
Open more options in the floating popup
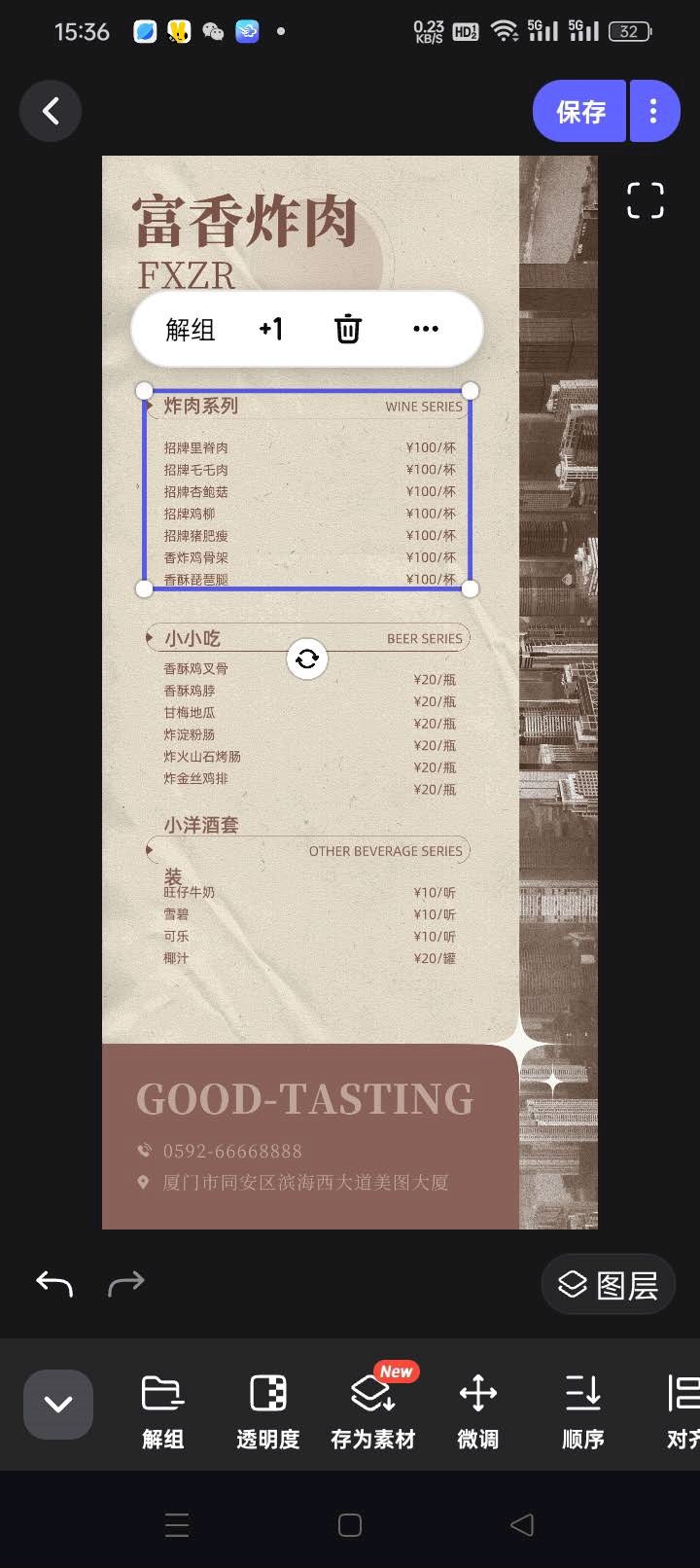point(426,329)
